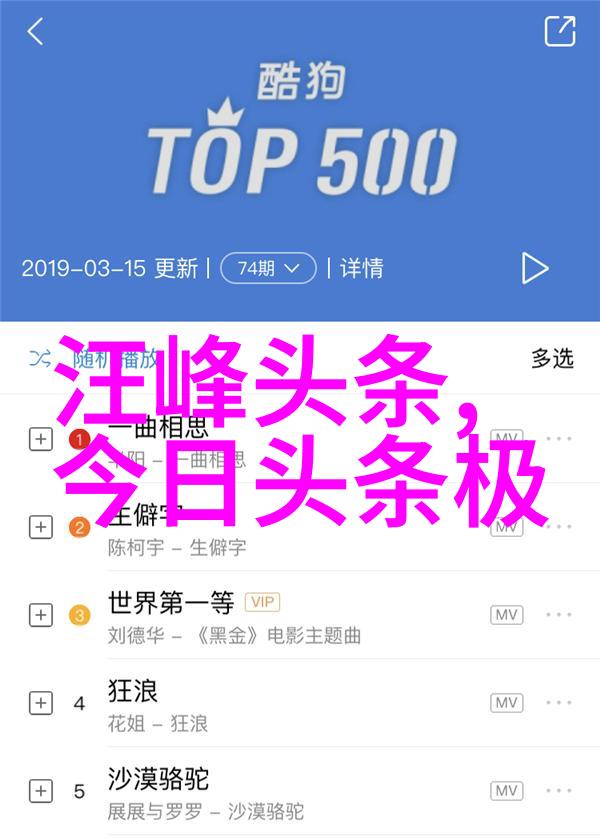Image resolution: width=600 pixels, height=839 pixels.
Task: Open the MV of 沙漠骆驼
Action: tap(507, 791)
